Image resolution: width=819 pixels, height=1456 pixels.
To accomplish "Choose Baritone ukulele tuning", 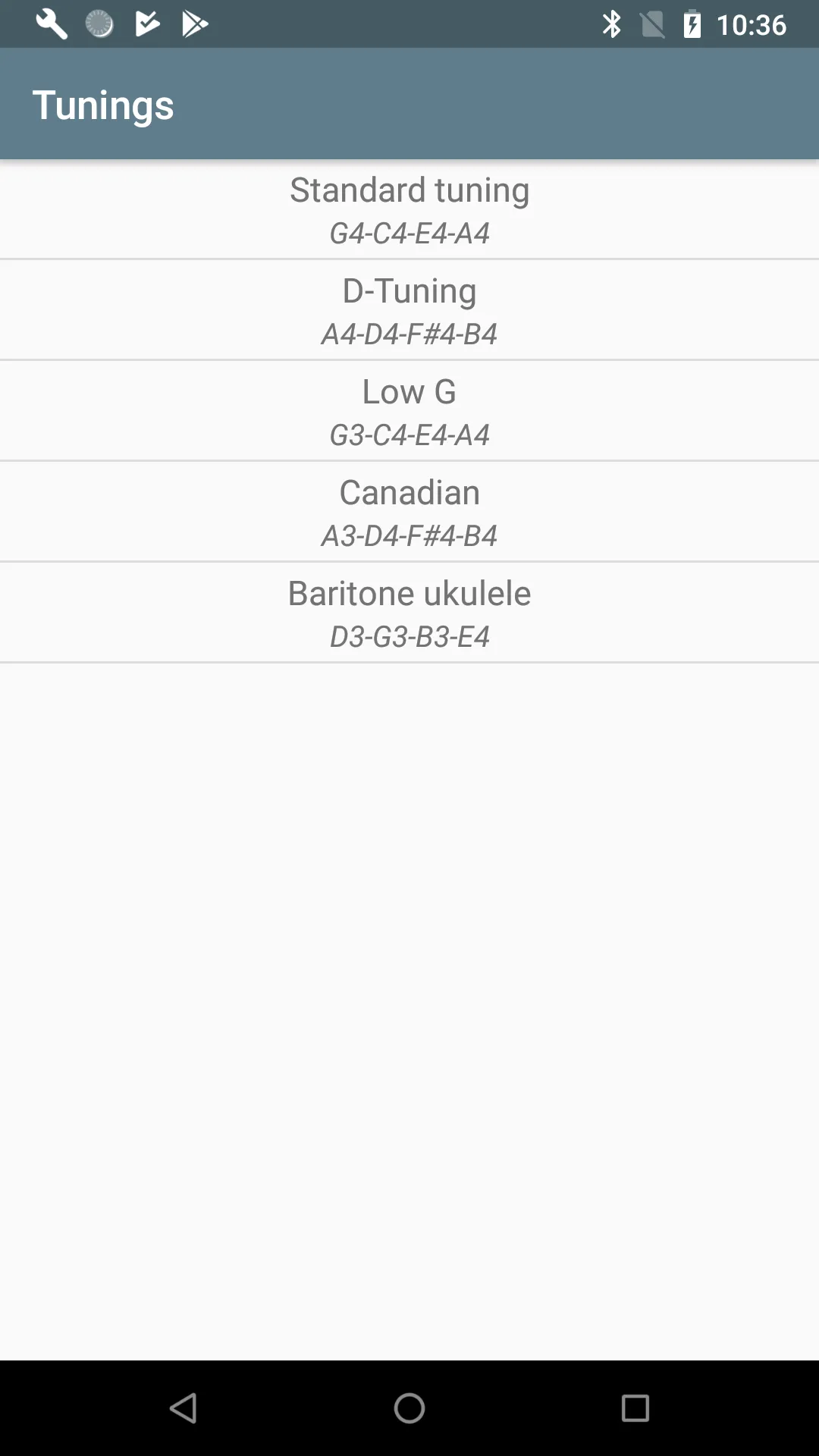I will (409, 613).
